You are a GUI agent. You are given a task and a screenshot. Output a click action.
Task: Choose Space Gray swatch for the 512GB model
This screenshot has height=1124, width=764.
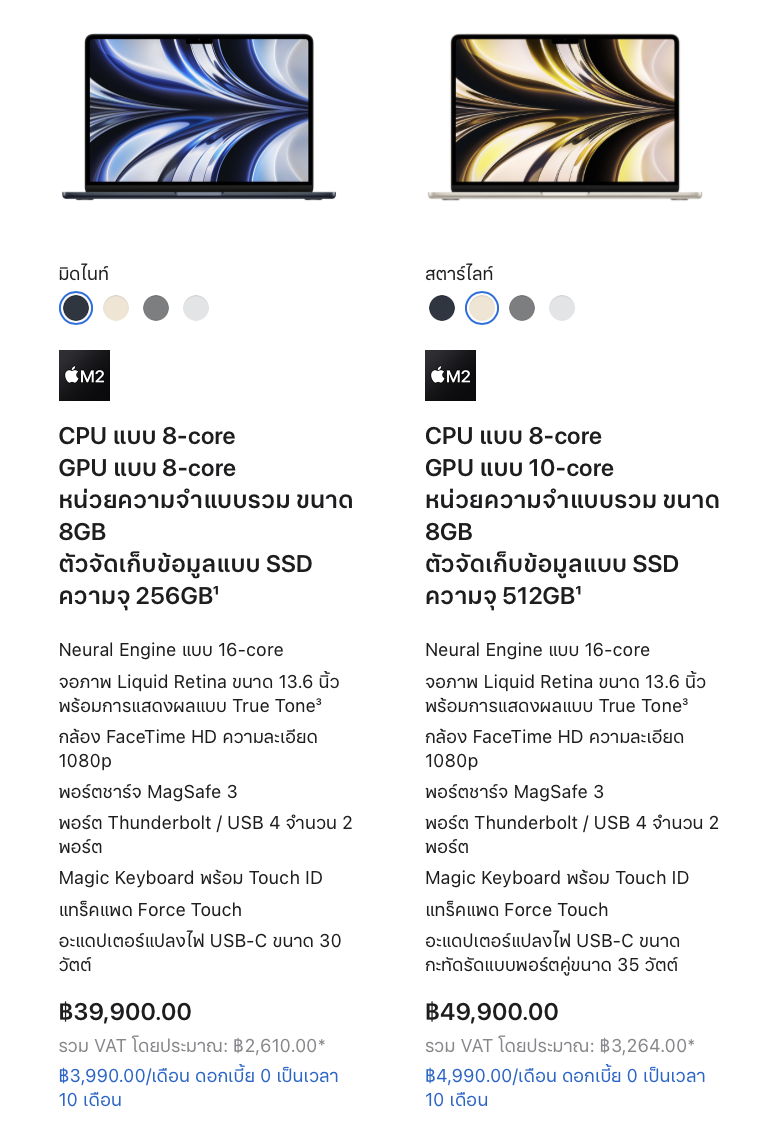(522, 308)
